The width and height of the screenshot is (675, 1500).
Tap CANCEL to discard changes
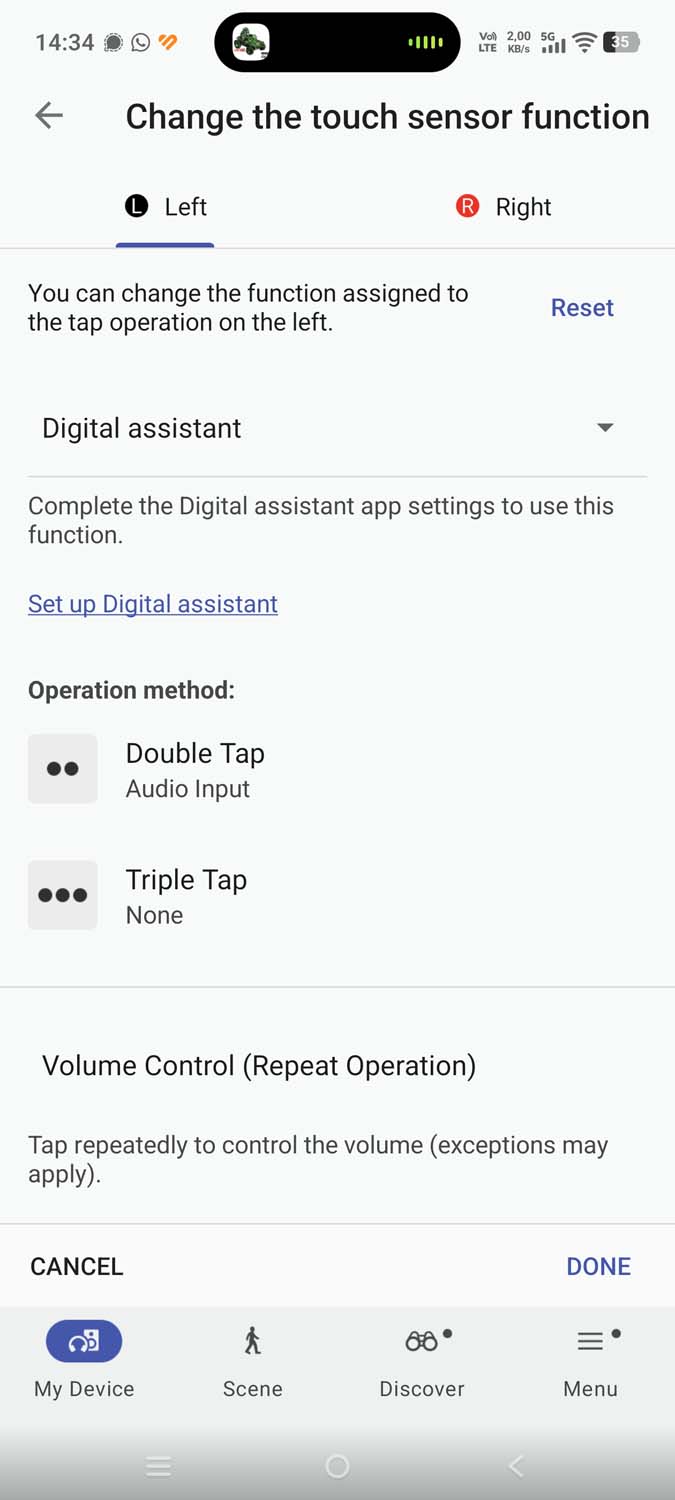pos(77,1266)
